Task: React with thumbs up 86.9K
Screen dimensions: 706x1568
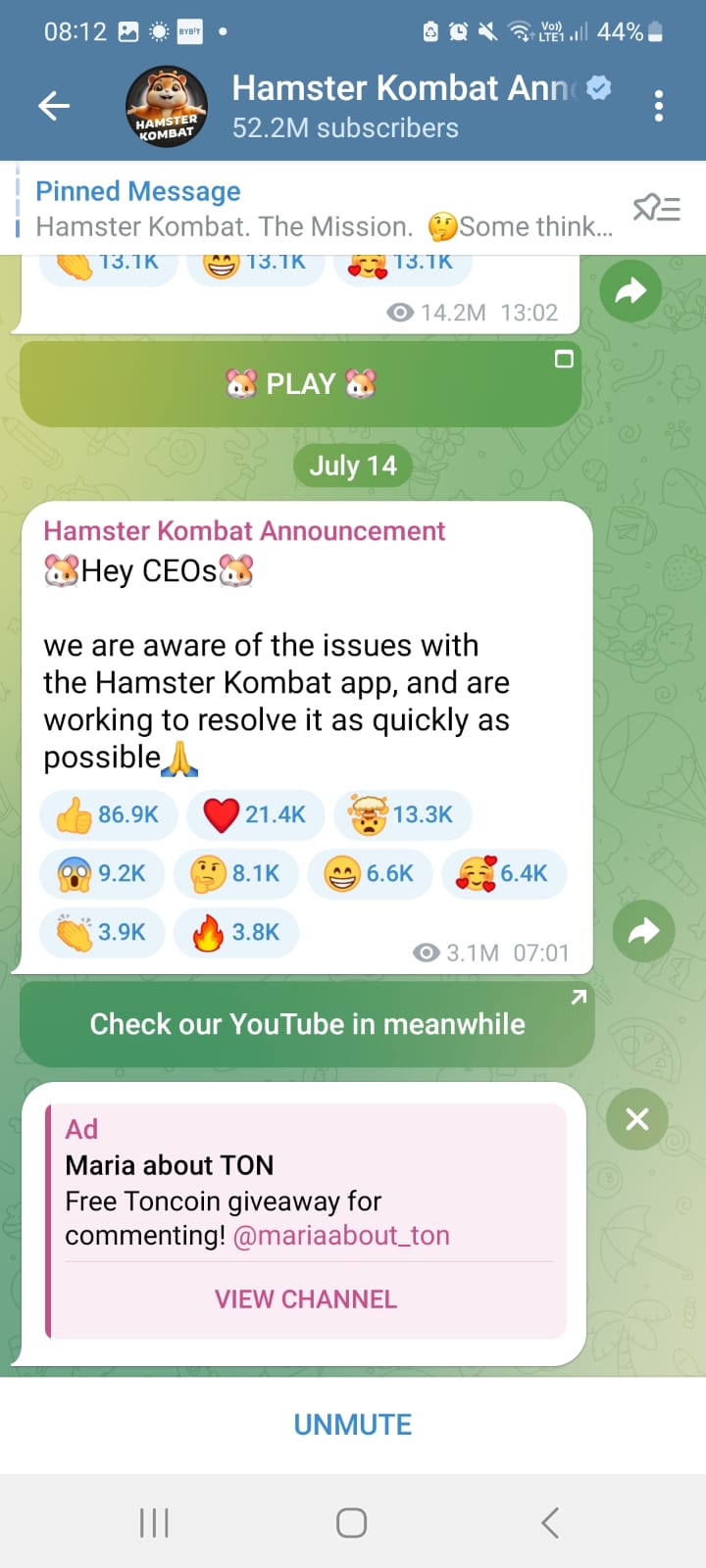Action: 108,815
